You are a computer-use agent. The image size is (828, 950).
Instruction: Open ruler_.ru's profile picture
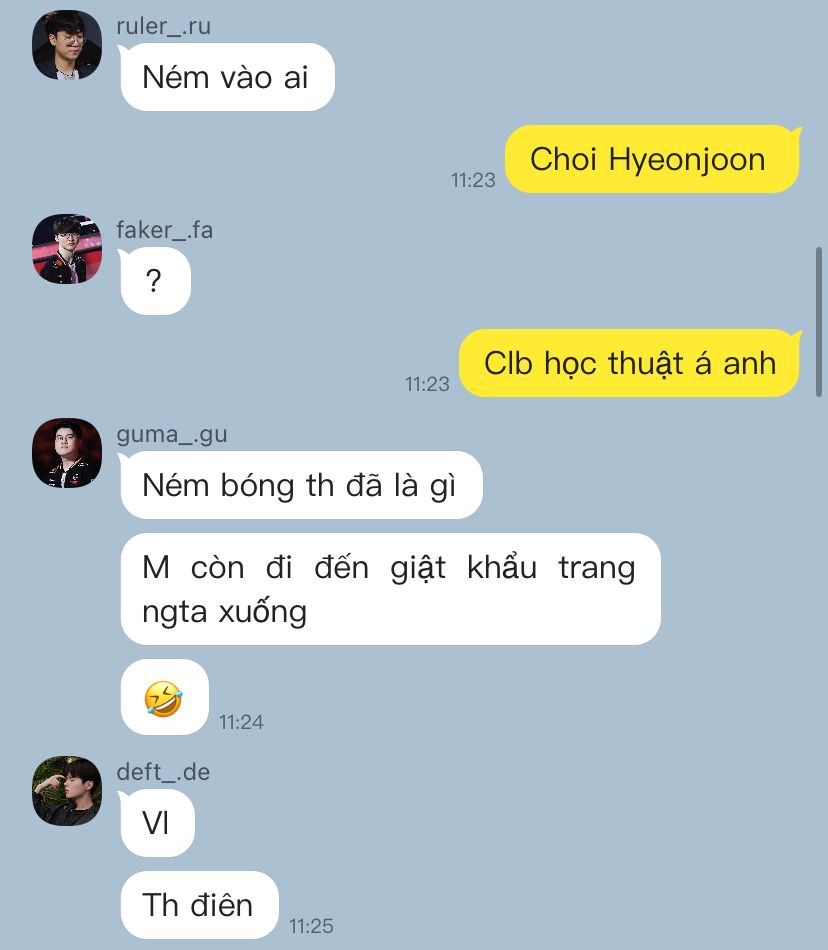click(x=67, y=46)
